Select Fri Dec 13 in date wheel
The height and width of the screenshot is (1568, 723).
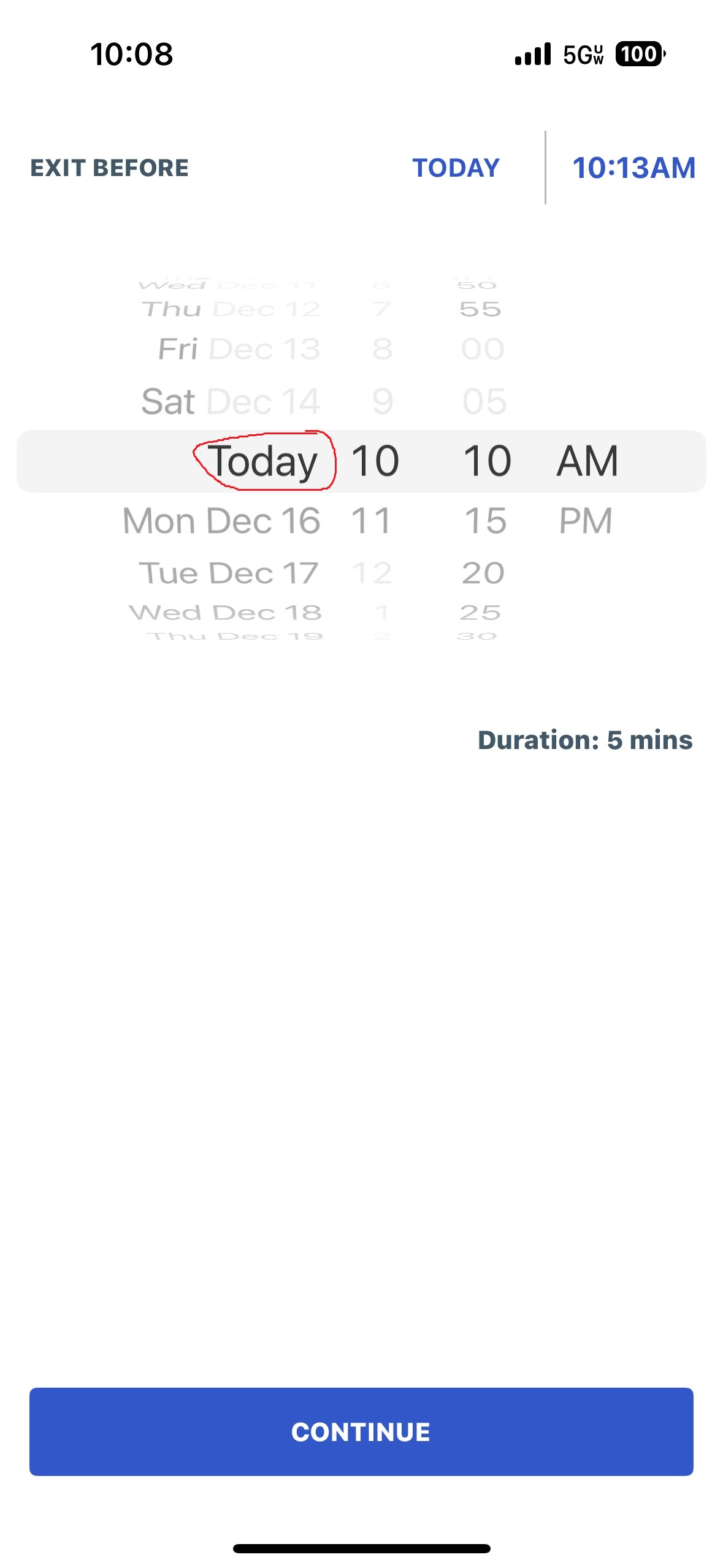pos(239,349)
